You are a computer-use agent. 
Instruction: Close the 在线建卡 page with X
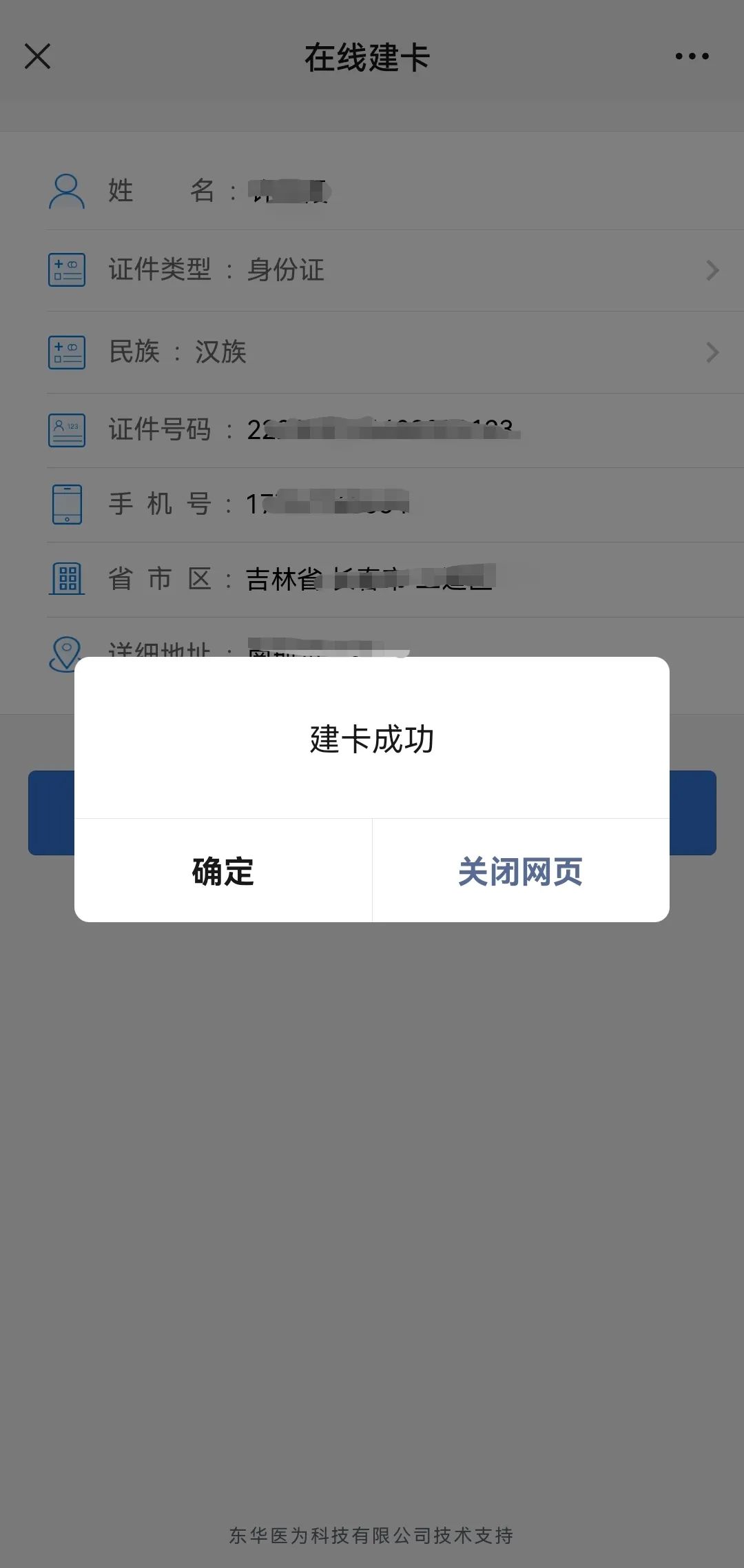coord(38,57)
